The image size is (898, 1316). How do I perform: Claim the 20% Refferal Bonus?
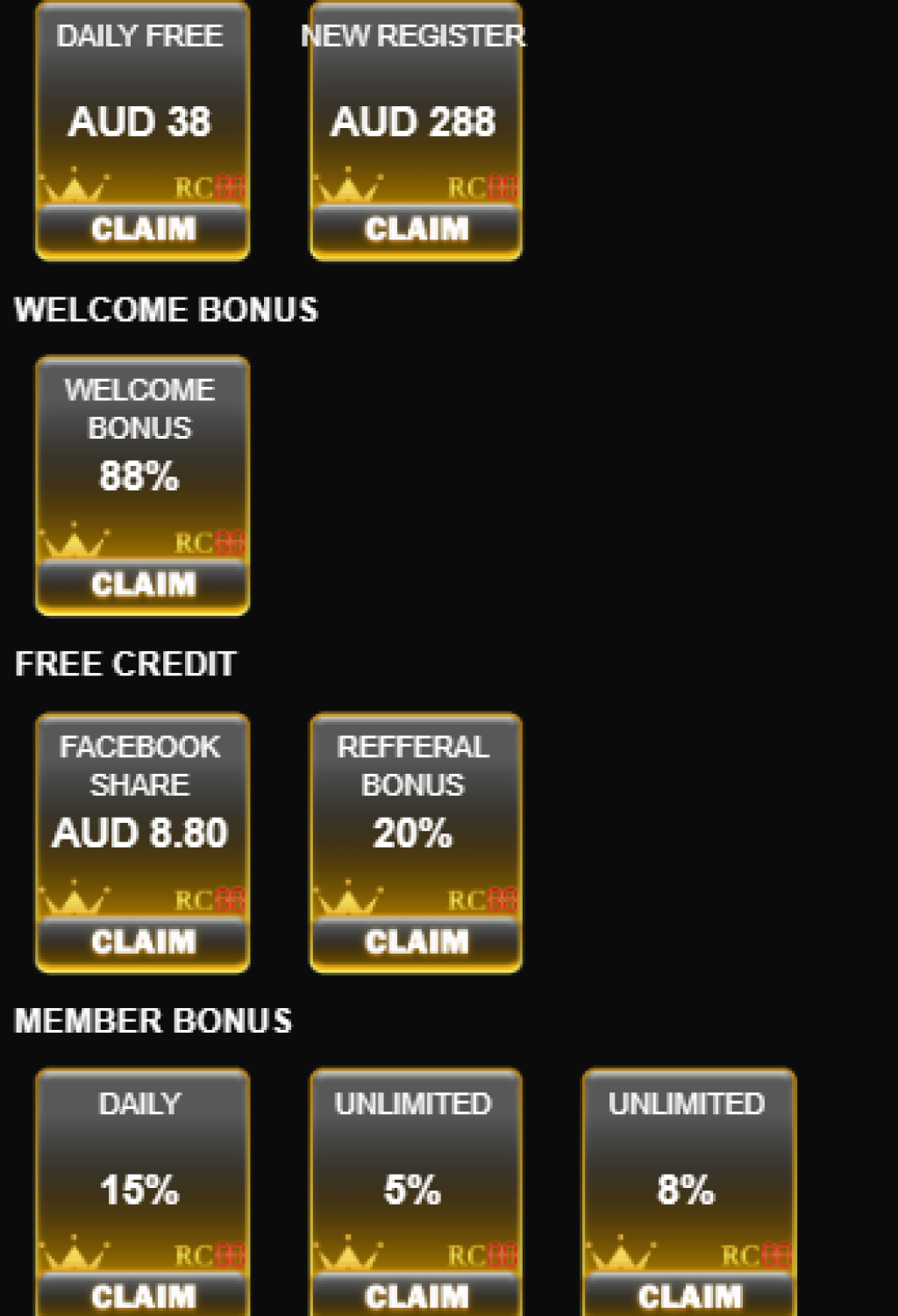pos(417,942)
